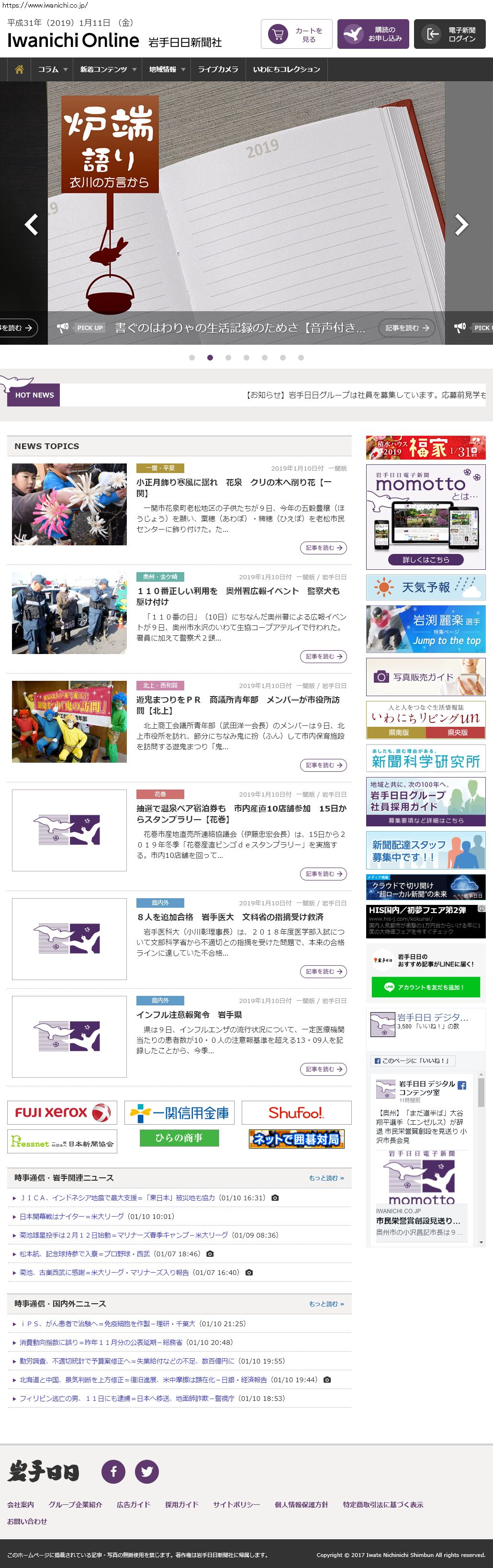Show the next carousel slide
The image size is (493, 1568).
(x=461, y=225)
